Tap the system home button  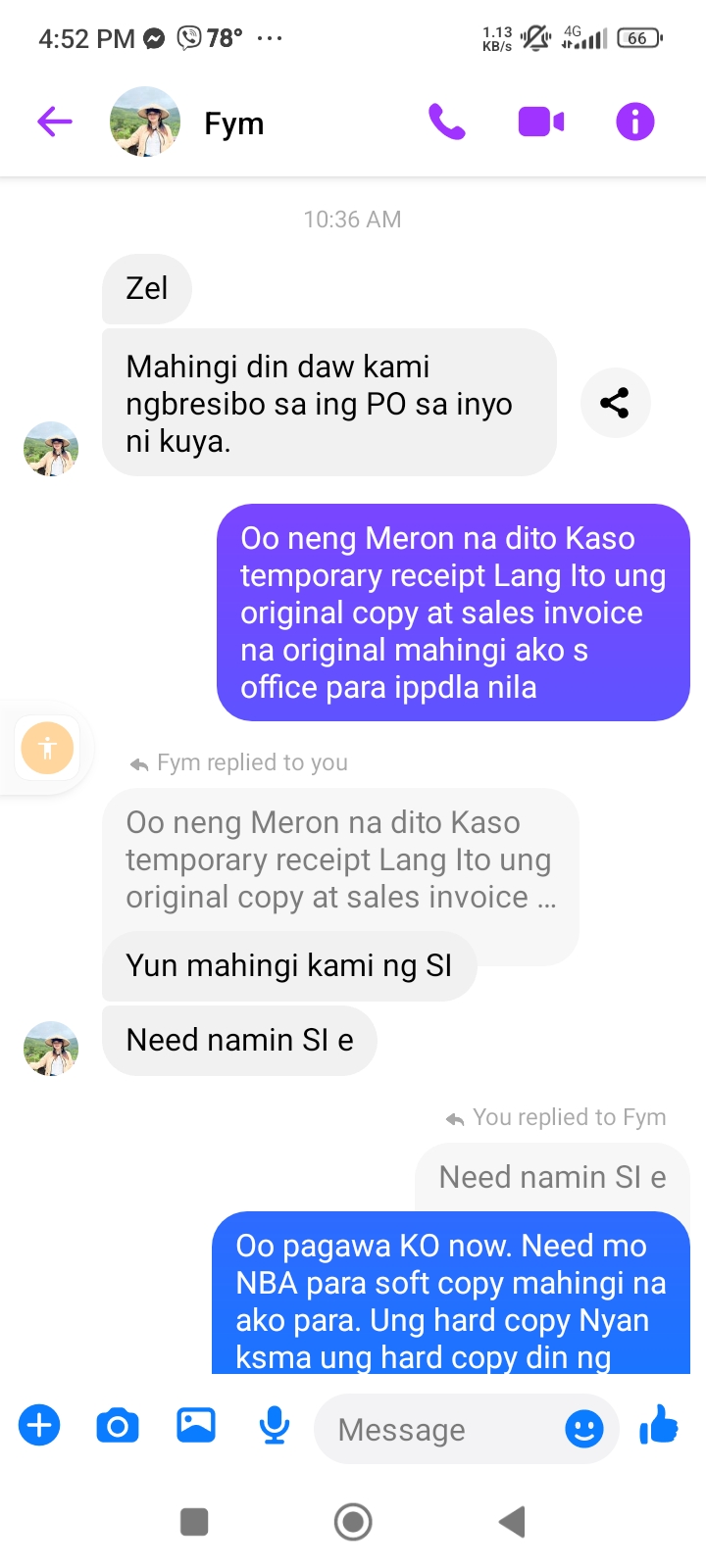pyautogui.click(x=353, y=1522)
